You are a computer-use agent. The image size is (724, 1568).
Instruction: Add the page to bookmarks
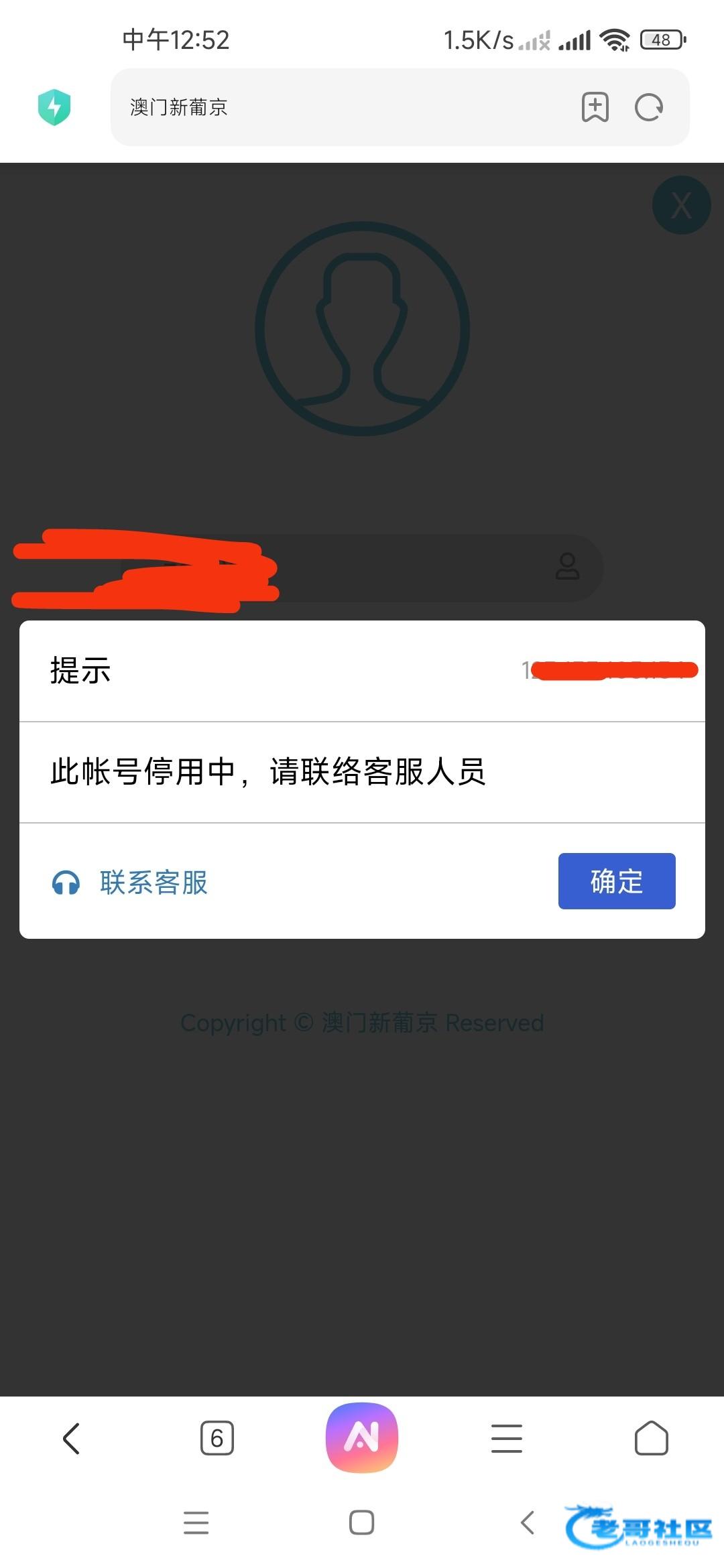pyautogui.click(x=595, y=107)
